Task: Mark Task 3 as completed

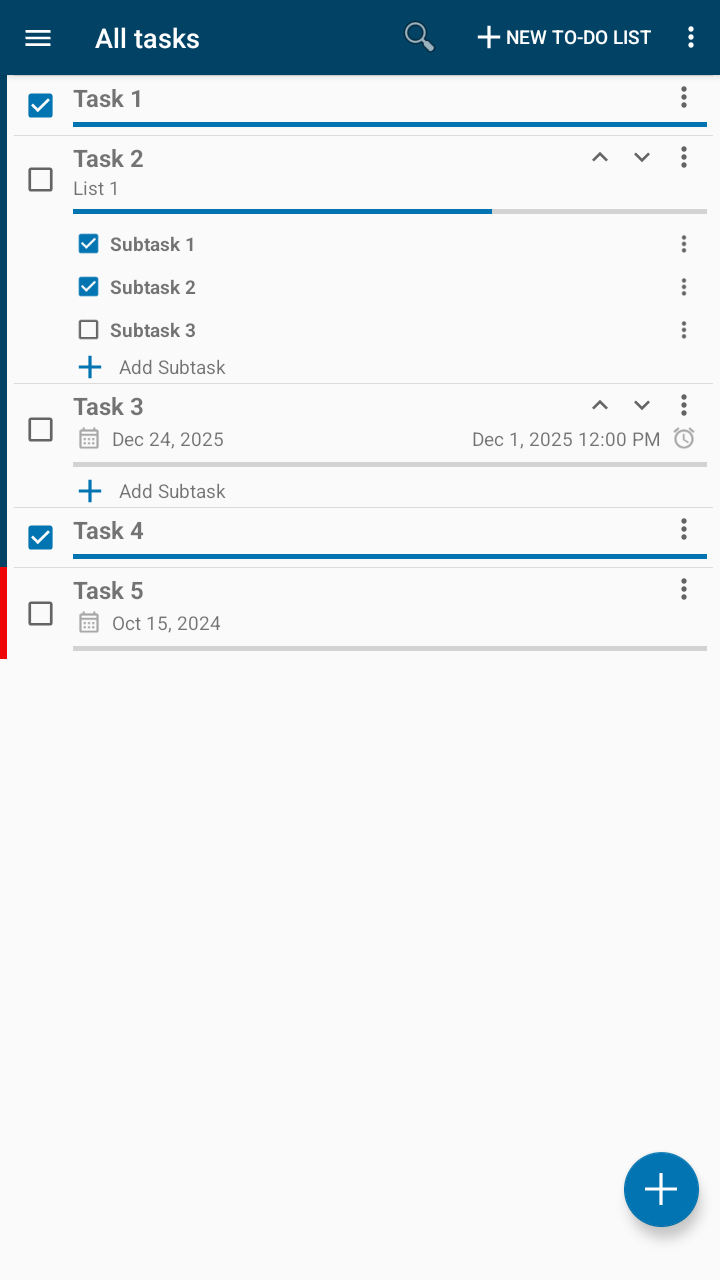Action: point(40,429)
